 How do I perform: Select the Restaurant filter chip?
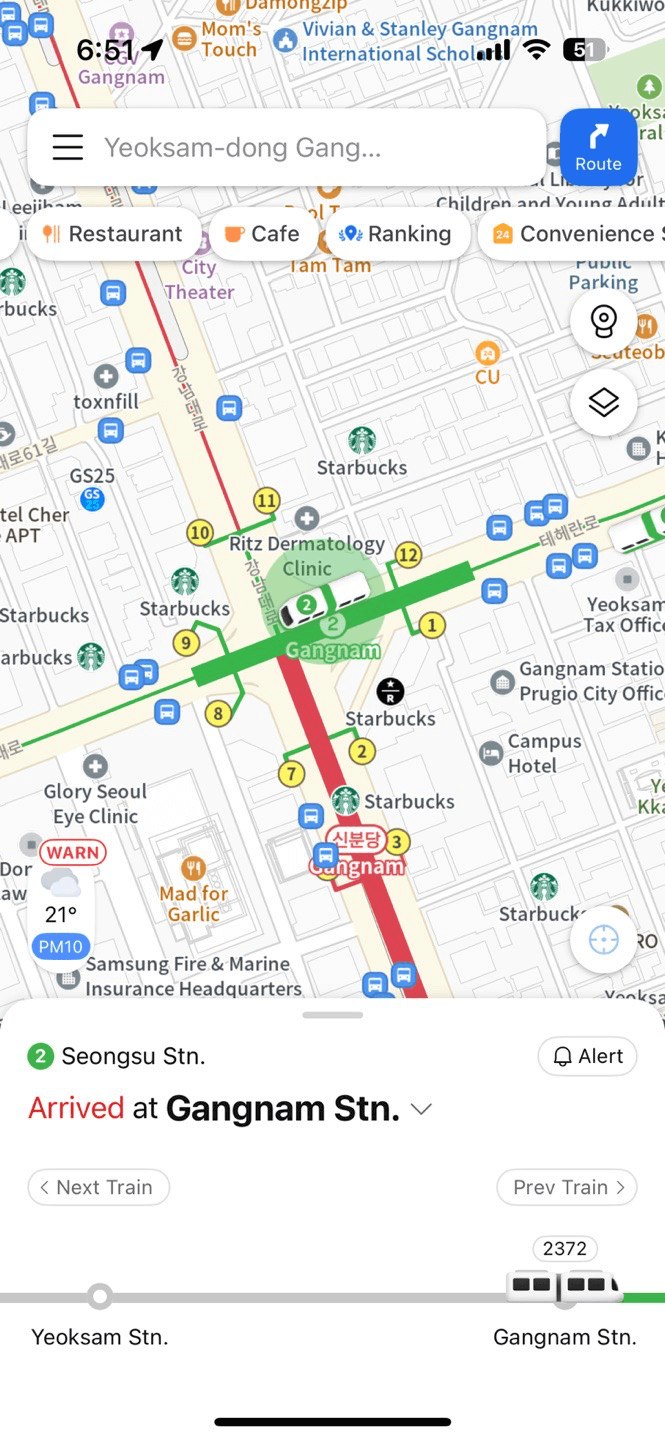click(x=112, y=234)
